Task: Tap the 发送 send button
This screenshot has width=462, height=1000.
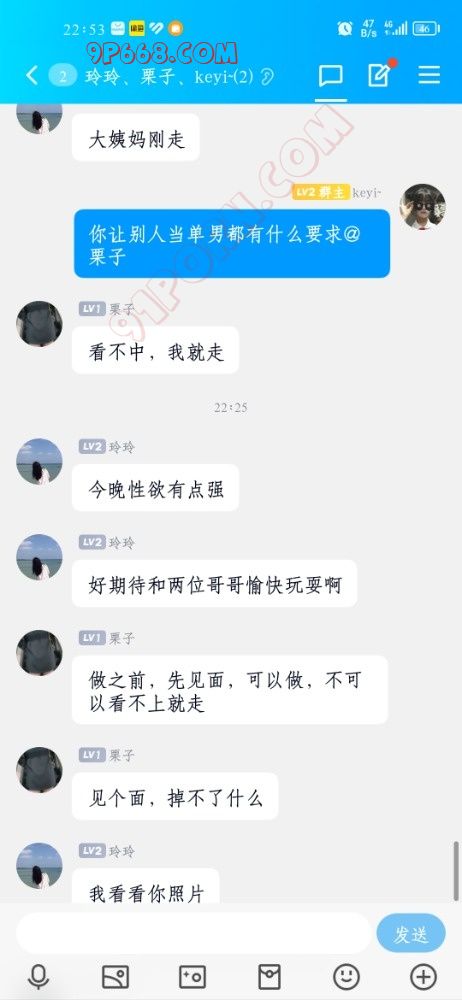Action: pyautogui.click(x=410, y=934)
